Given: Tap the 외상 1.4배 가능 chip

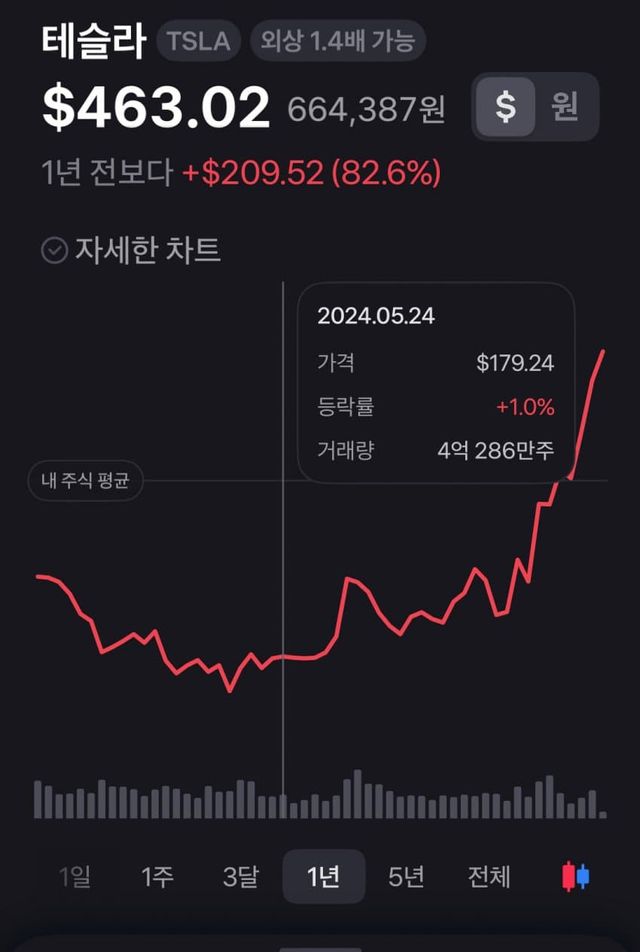Looking at the screenshot, I should coord(338,41).
